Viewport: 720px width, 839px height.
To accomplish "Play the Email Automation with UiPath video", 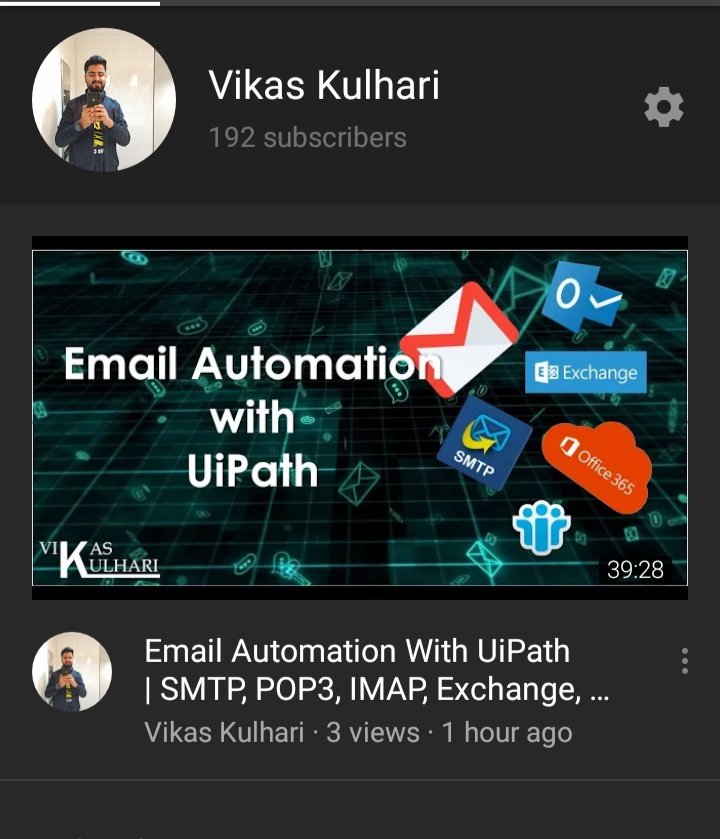I will [360, 418].
